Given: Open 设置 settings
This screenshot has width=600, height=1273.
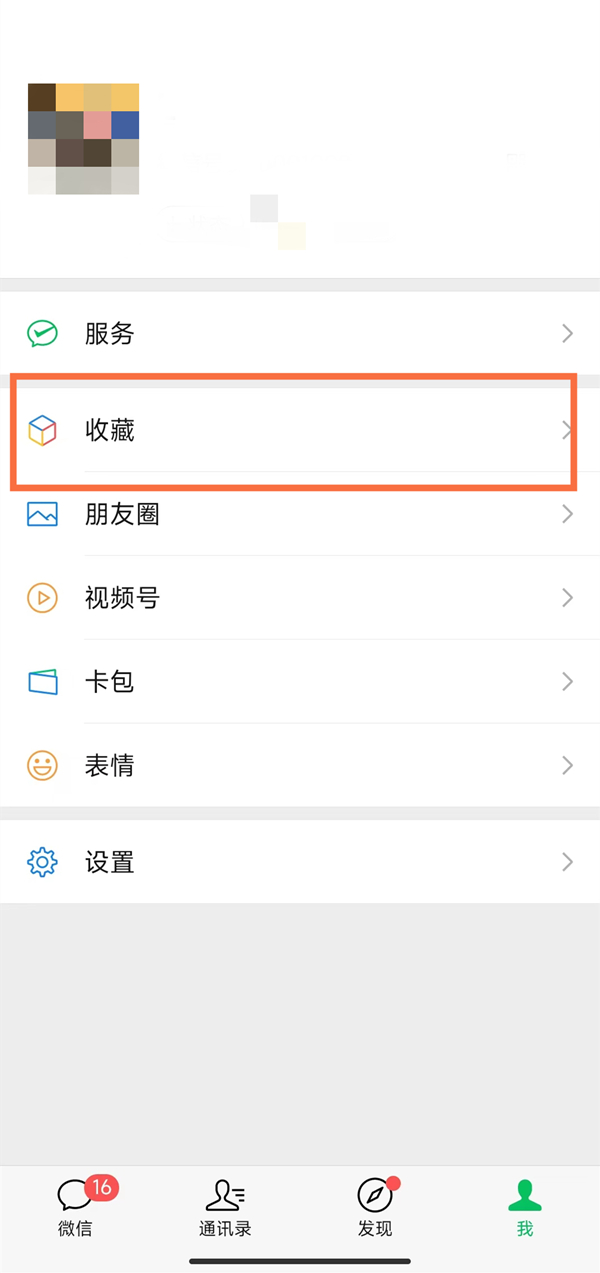Looking at the screenshot, I should click(x=300, y=862).
